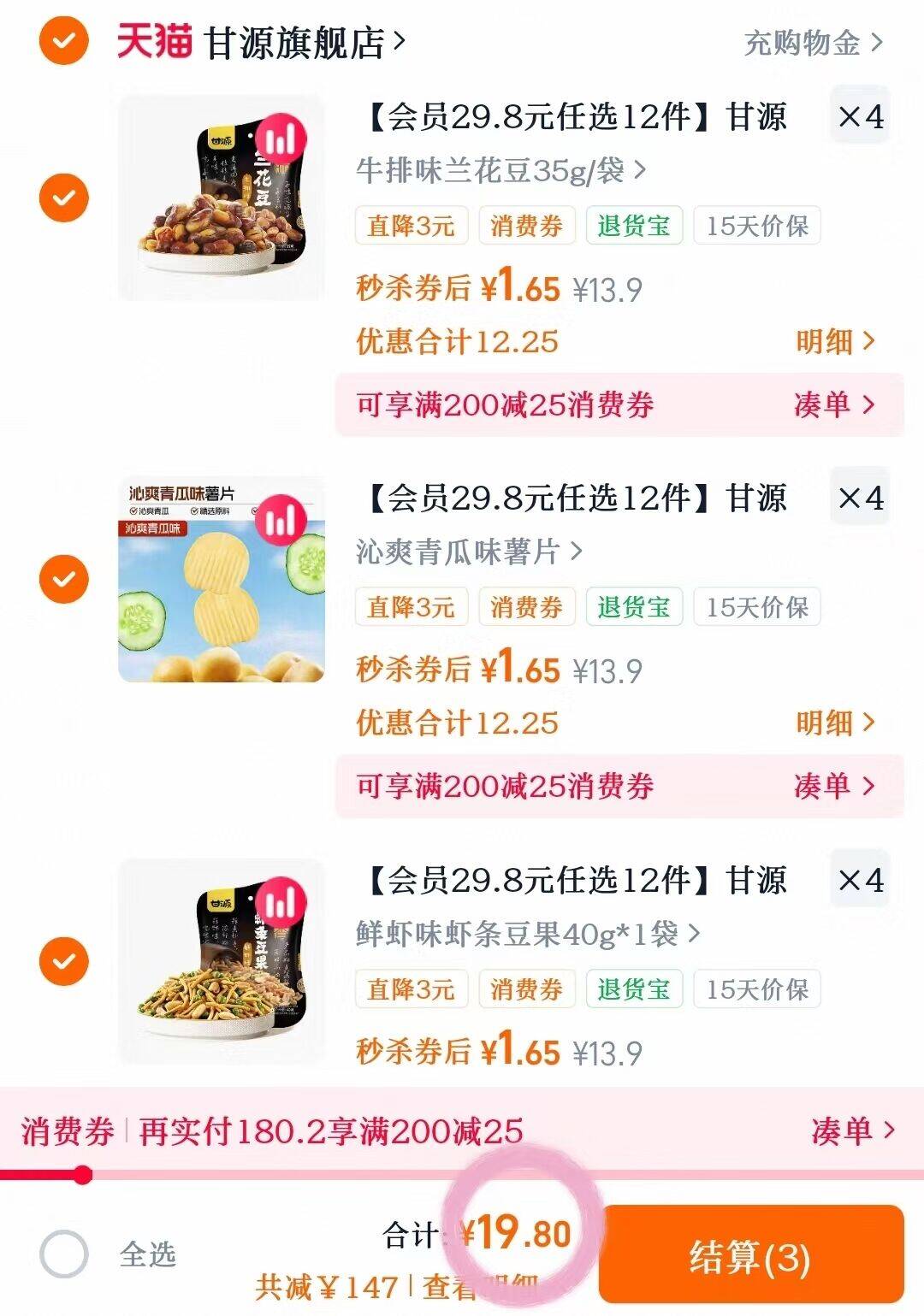Open the 鲜虾味虾条豆果 product image

point(222,960)
